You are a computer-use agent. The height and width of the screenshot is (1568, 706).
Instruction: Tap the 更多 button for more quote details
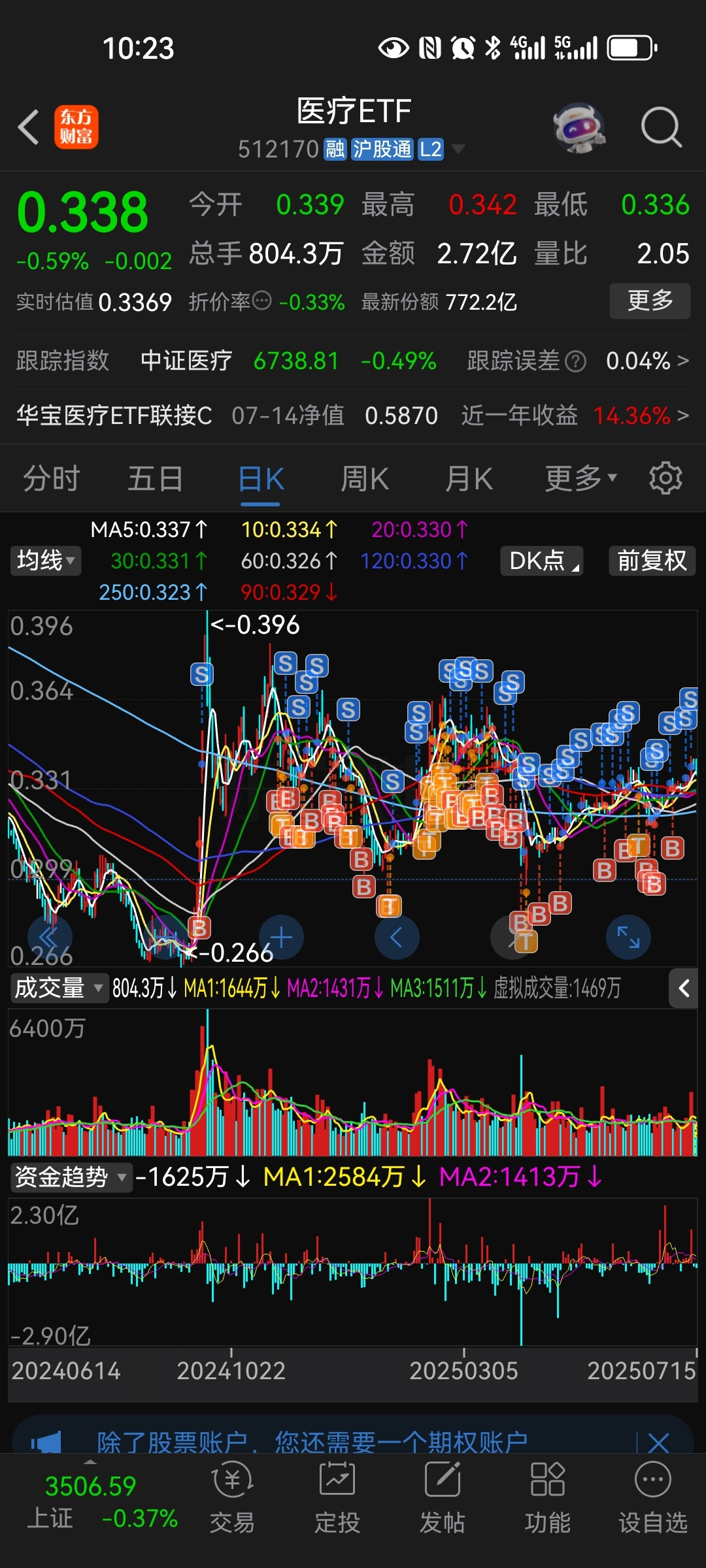click(x=649, y=301)
